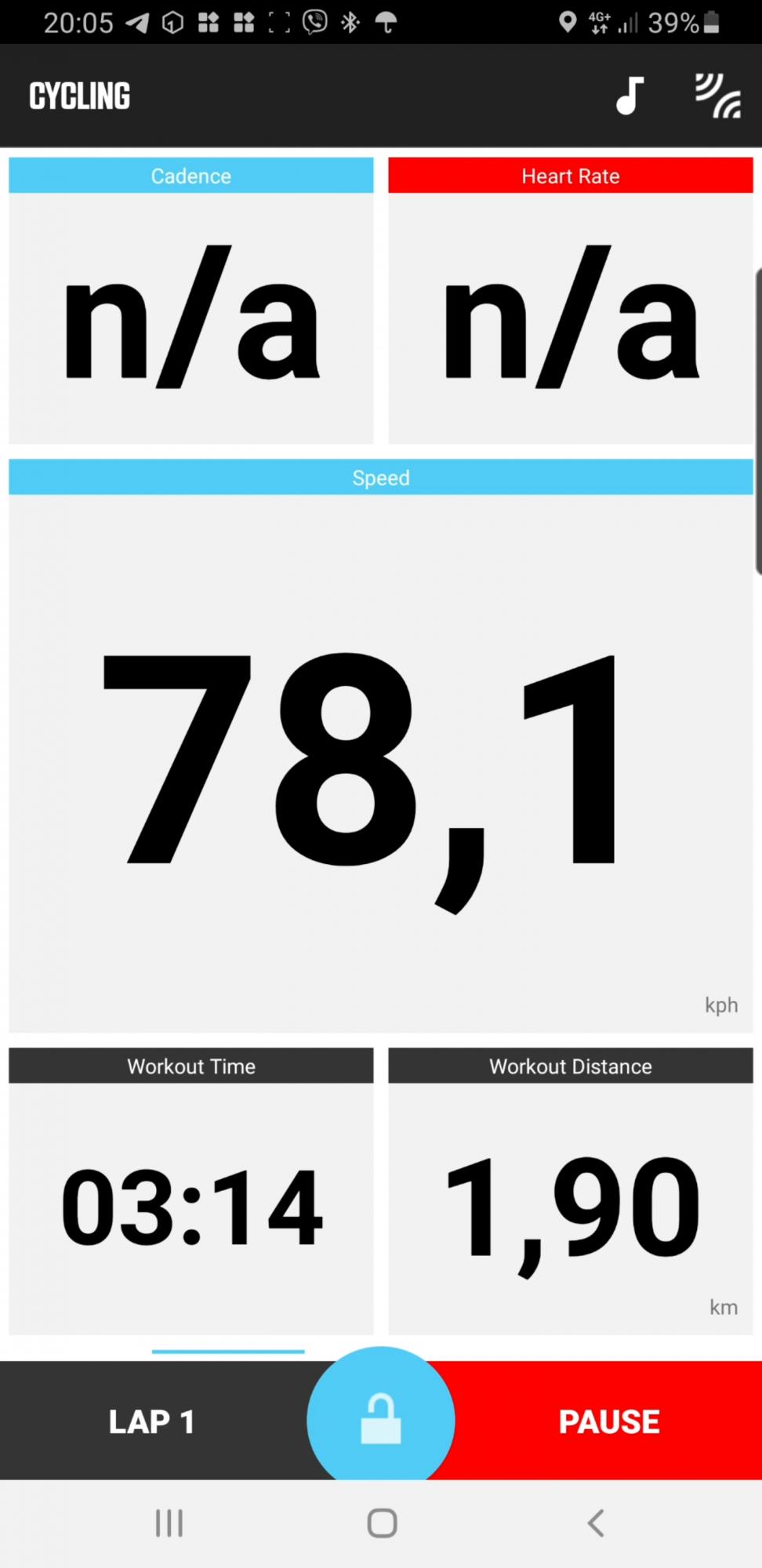The image size is (762, 1568).
Task: Pause the cycling workout
Action: (x=609, y=1421)
